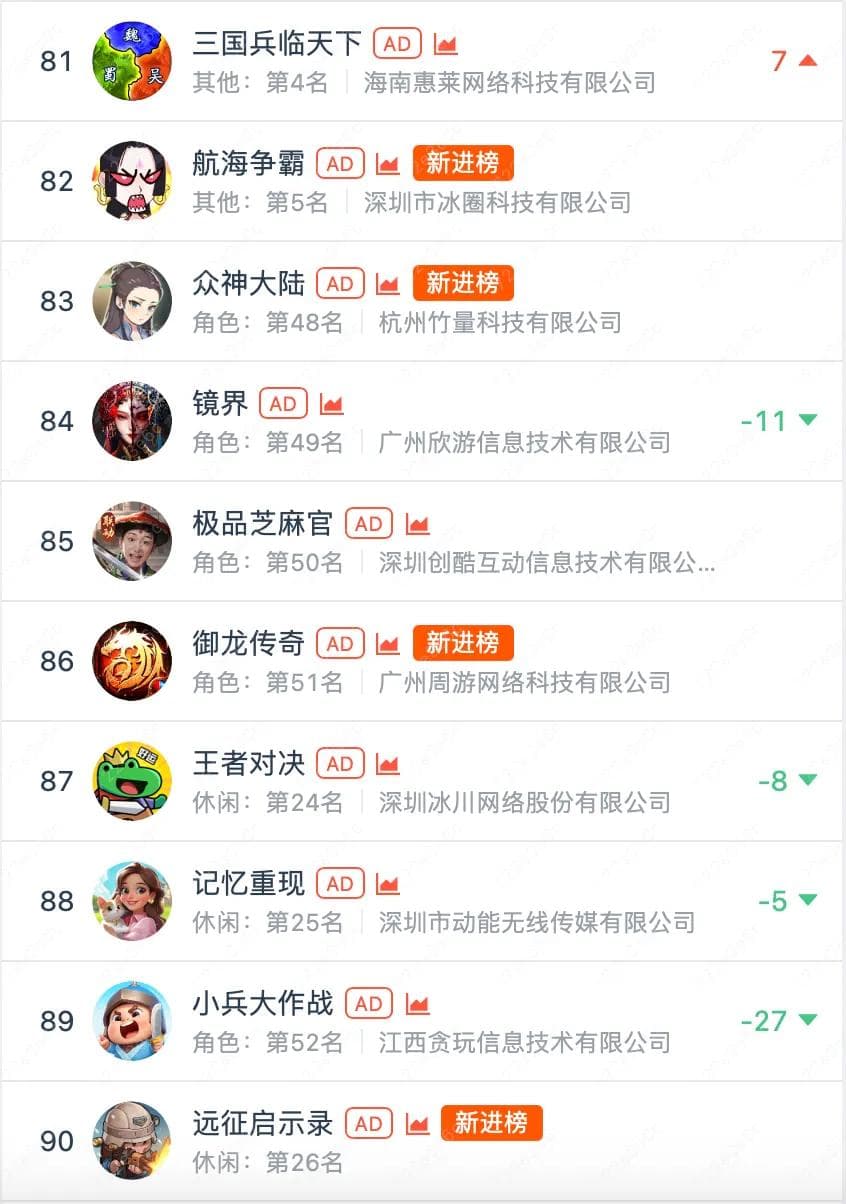The image size is (846, 1204).
Task: View trend chart icon for 镜界
Action: coord(331,404)
